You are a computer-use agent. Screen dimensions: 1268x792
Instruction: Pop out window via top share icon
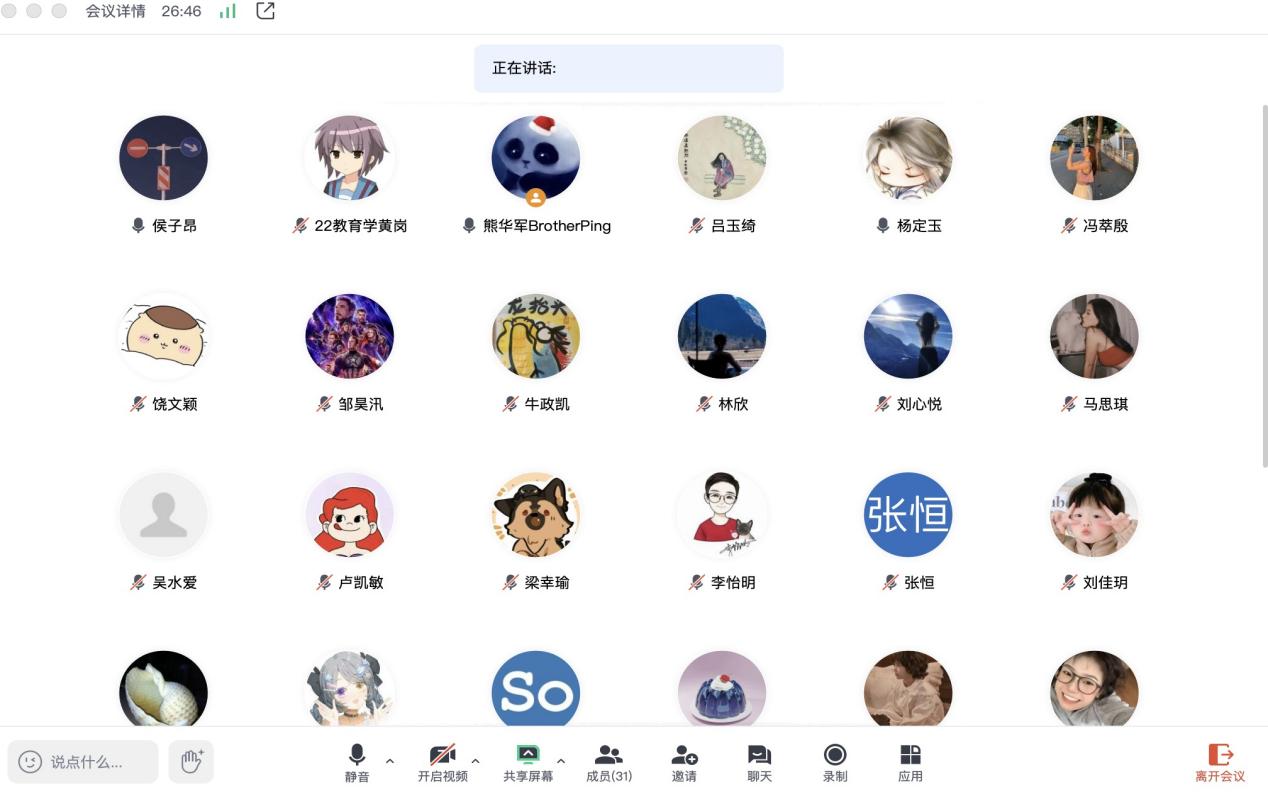[265, 12]
